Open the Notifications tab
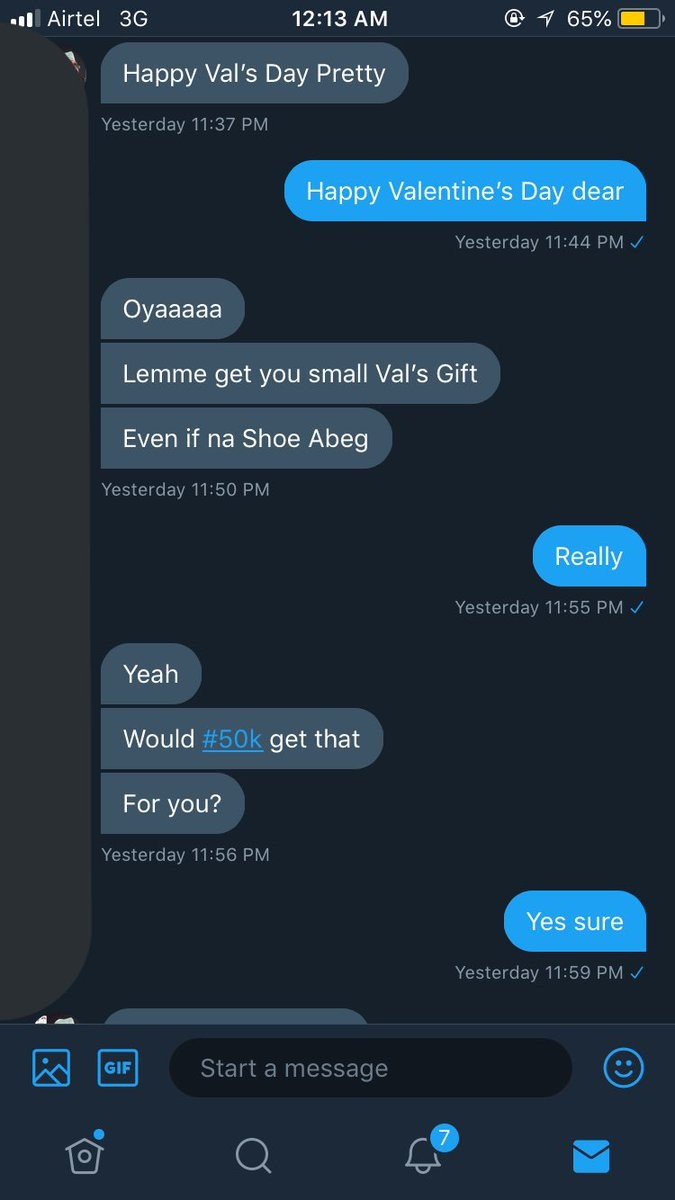 tap(424, 1154)
